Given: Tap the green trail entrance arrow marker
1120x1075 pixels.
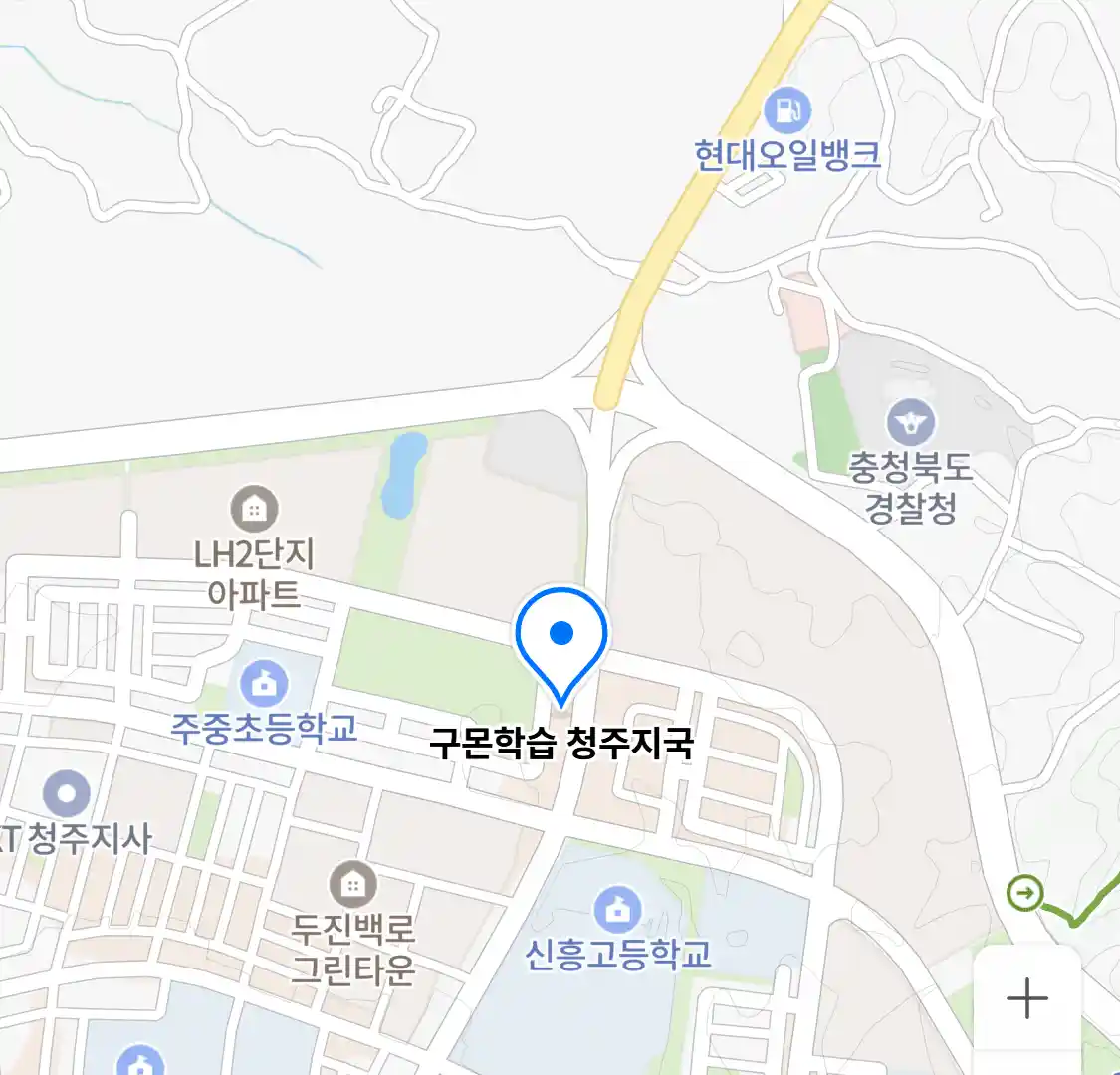Looking at the screenshot, I should pos(1024,893).
